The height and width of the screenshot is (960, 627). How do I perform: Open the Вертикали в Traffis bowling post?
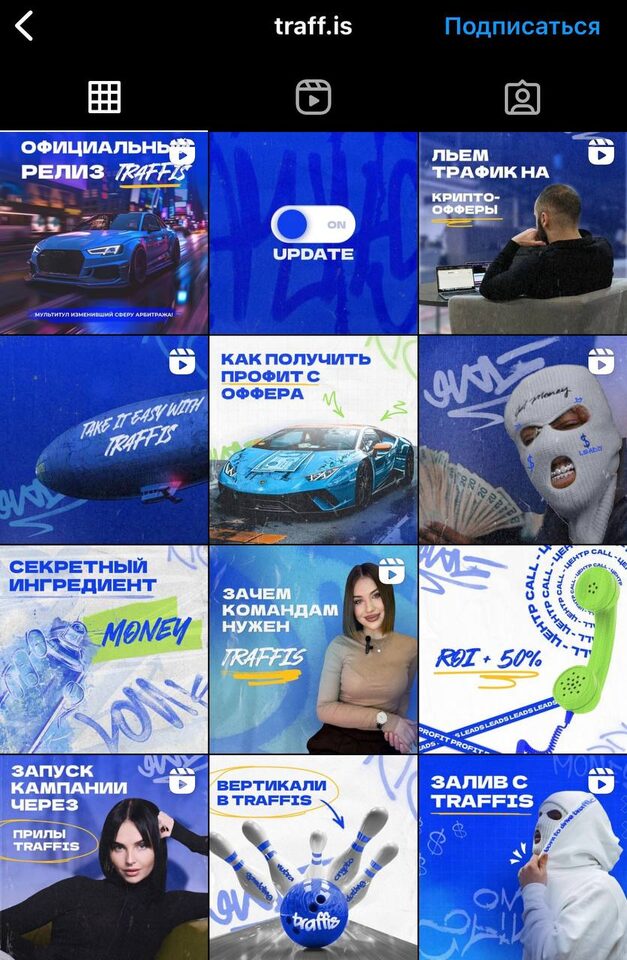(313, 858)
